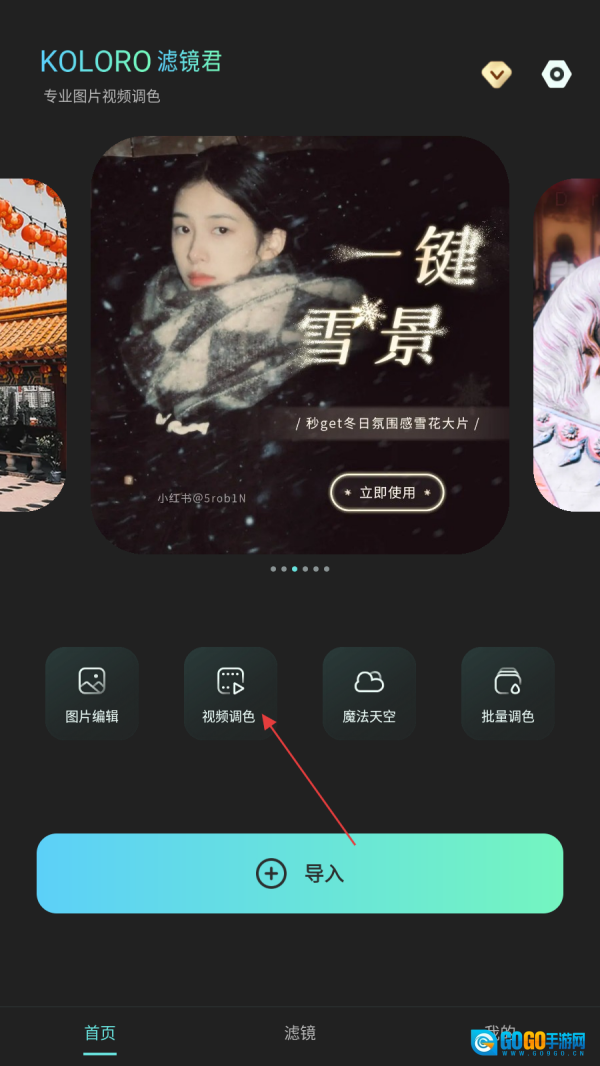This screenshot has width=600, height=1066.
Task: Open the VIP diamond icon
Action: 497,74
